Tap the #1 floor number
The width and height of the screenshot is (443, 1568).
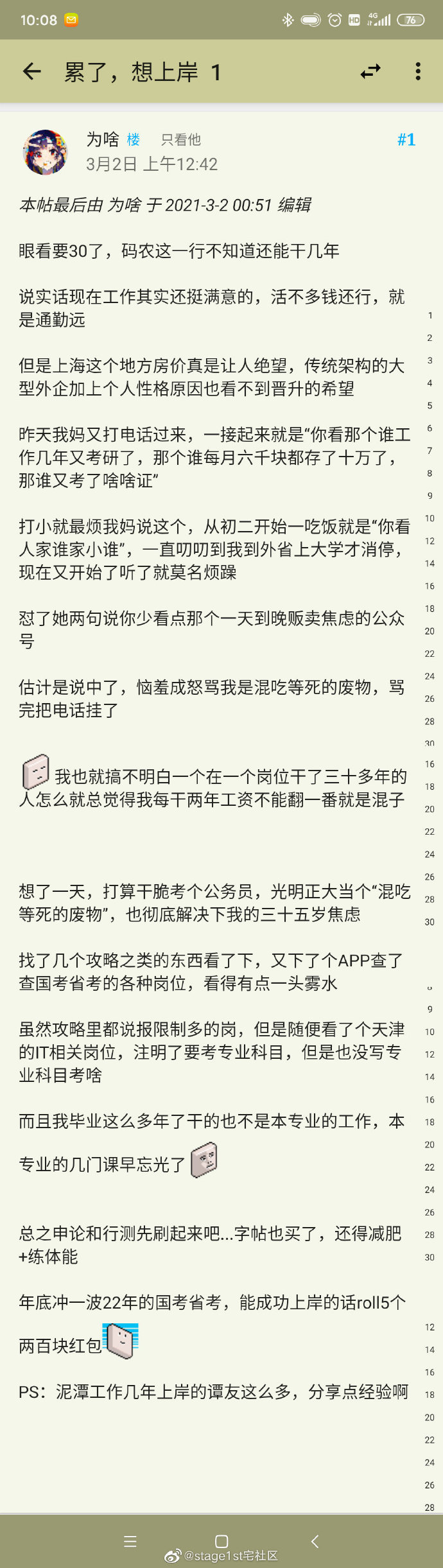click(406, 139)
